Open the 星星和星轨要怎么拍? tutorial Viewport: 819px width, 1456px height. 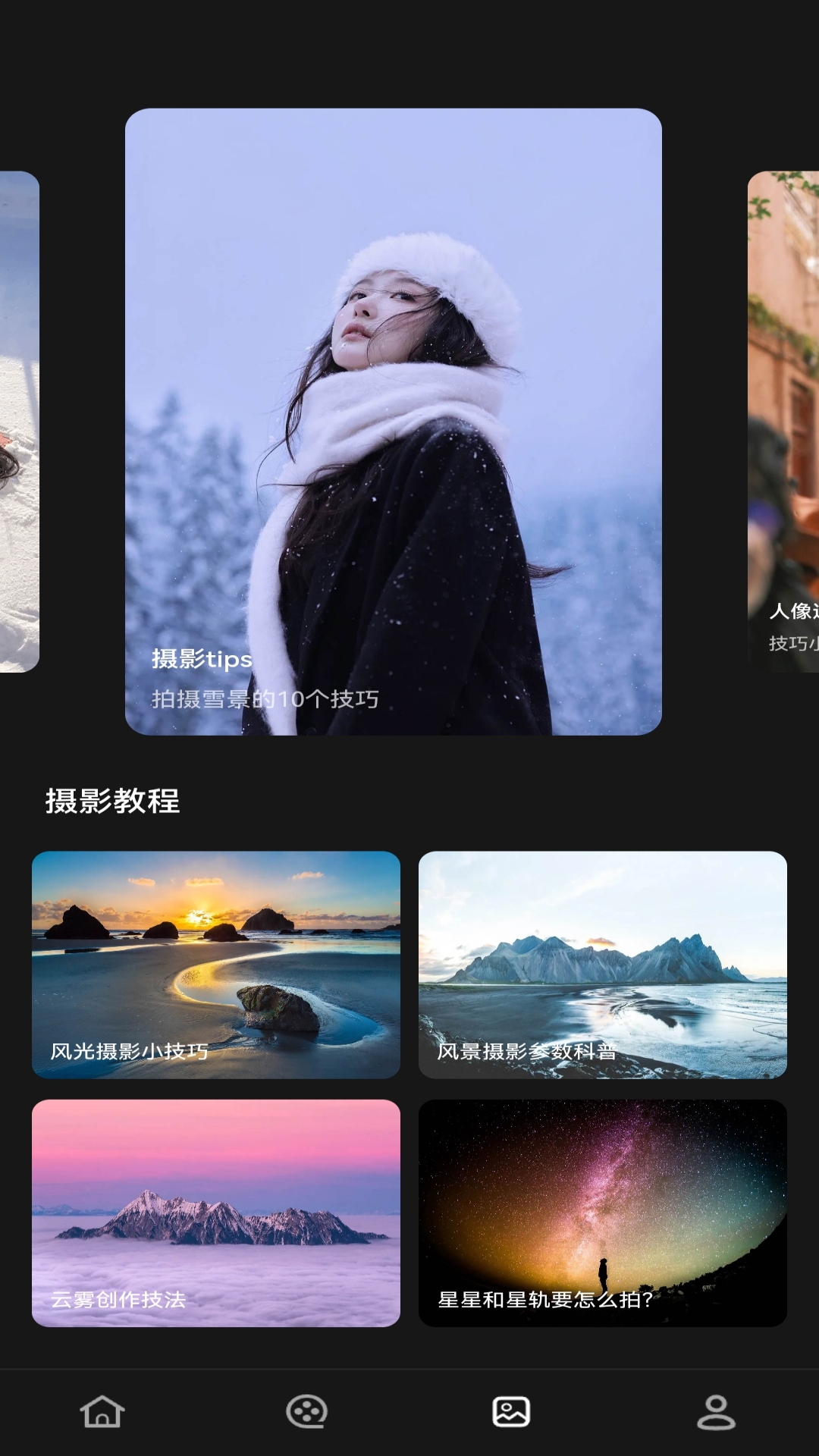[x=603, y=1213]
